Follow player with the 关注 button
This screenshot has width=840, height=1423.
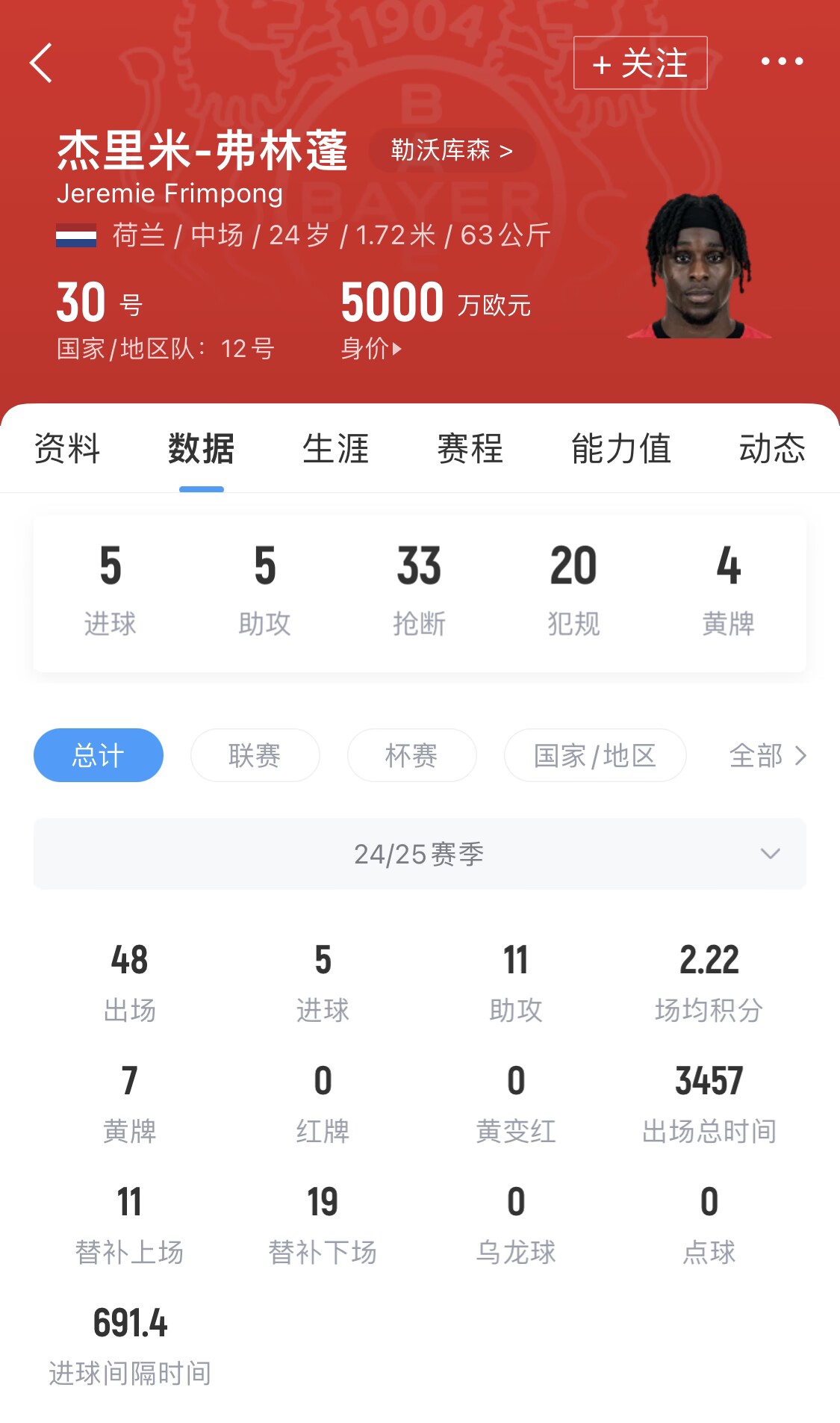coord(640,63)
